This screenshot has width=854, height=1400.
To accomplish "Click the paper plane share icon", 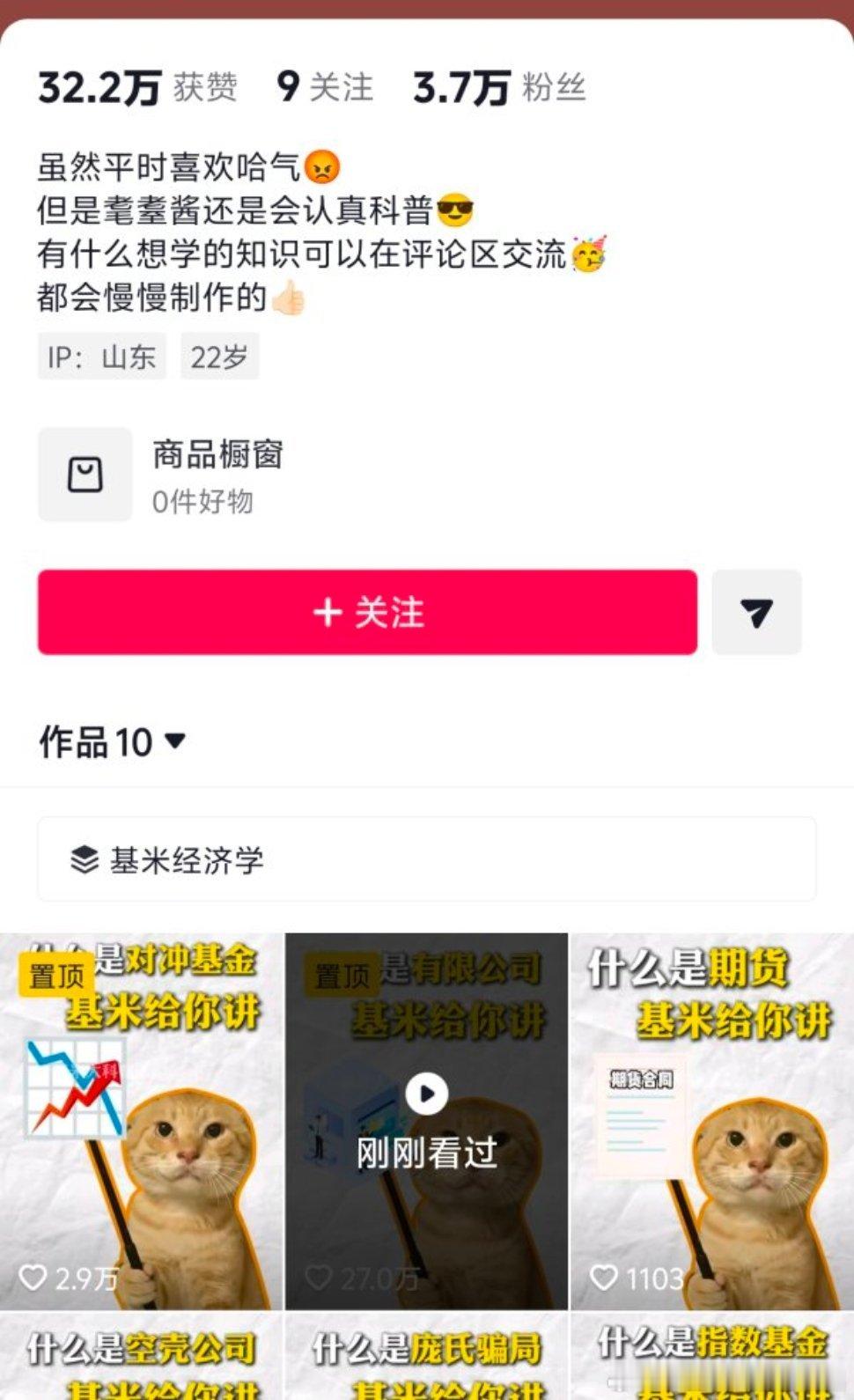I will (757, 612).
